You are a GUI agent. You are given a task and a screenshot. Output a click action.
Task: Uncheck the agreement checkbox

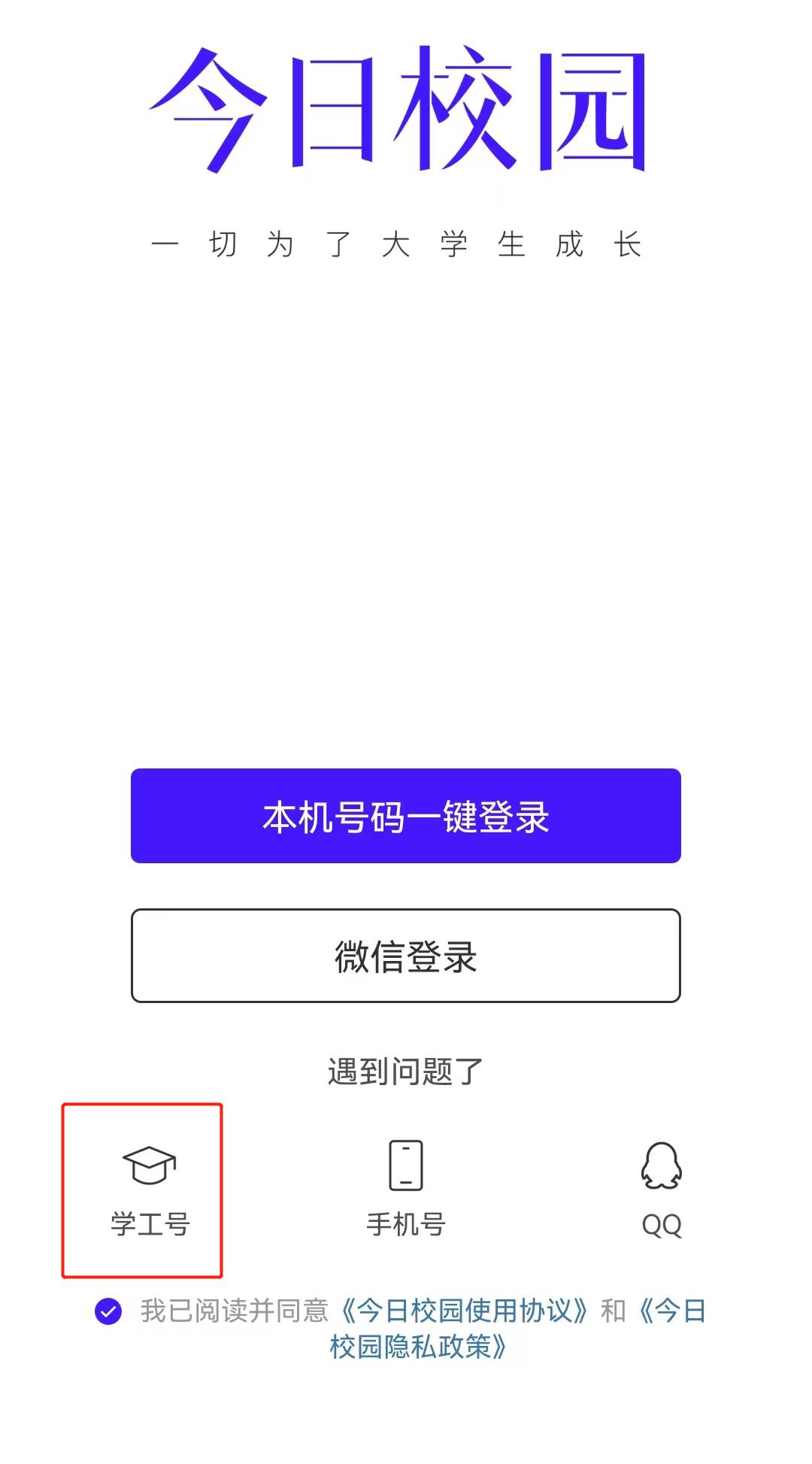pyautogui.click(x=108, y=1311)
